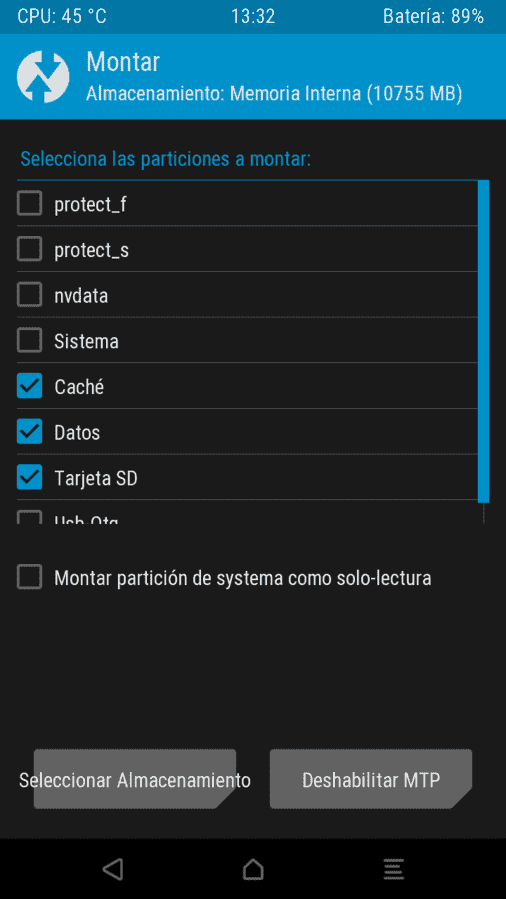This screenshot has width=506, height=899.
Task: Tap Seleccionar Almacenamiento button
Action: coord(135,780)
